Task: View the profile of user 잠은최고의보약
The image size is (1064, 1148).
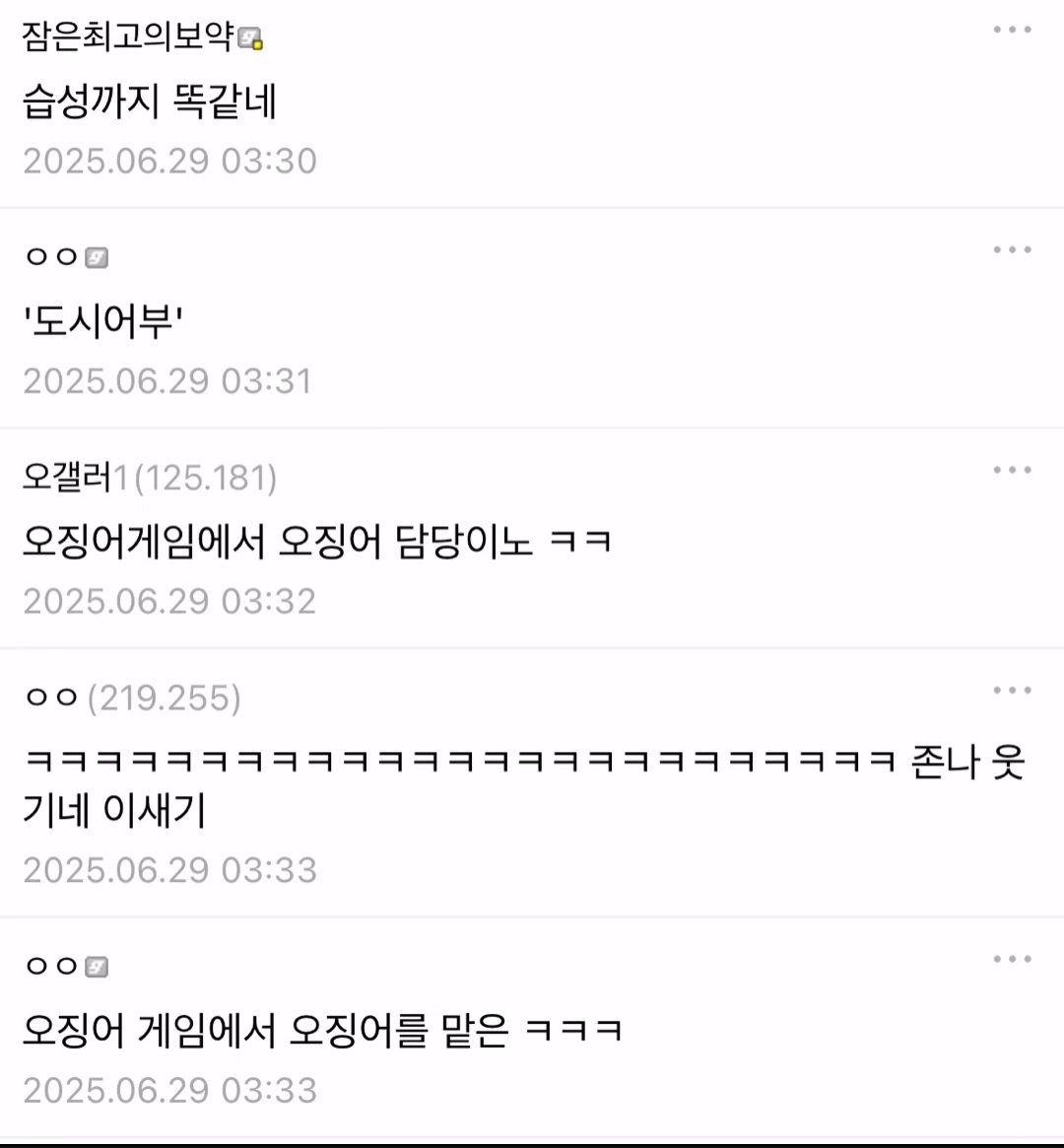Action: pos(128,37)
